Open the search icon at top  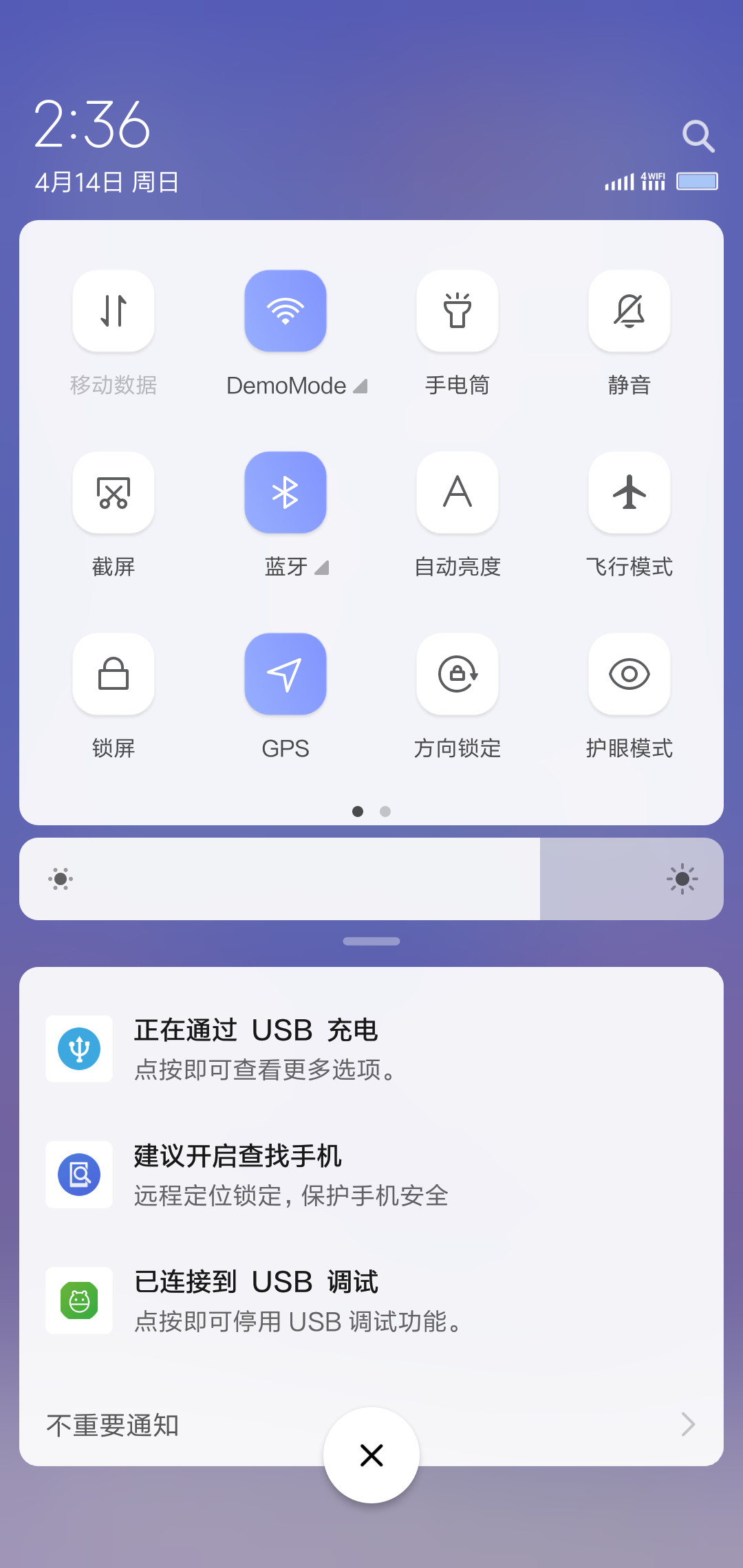click(x=698, y=136)
